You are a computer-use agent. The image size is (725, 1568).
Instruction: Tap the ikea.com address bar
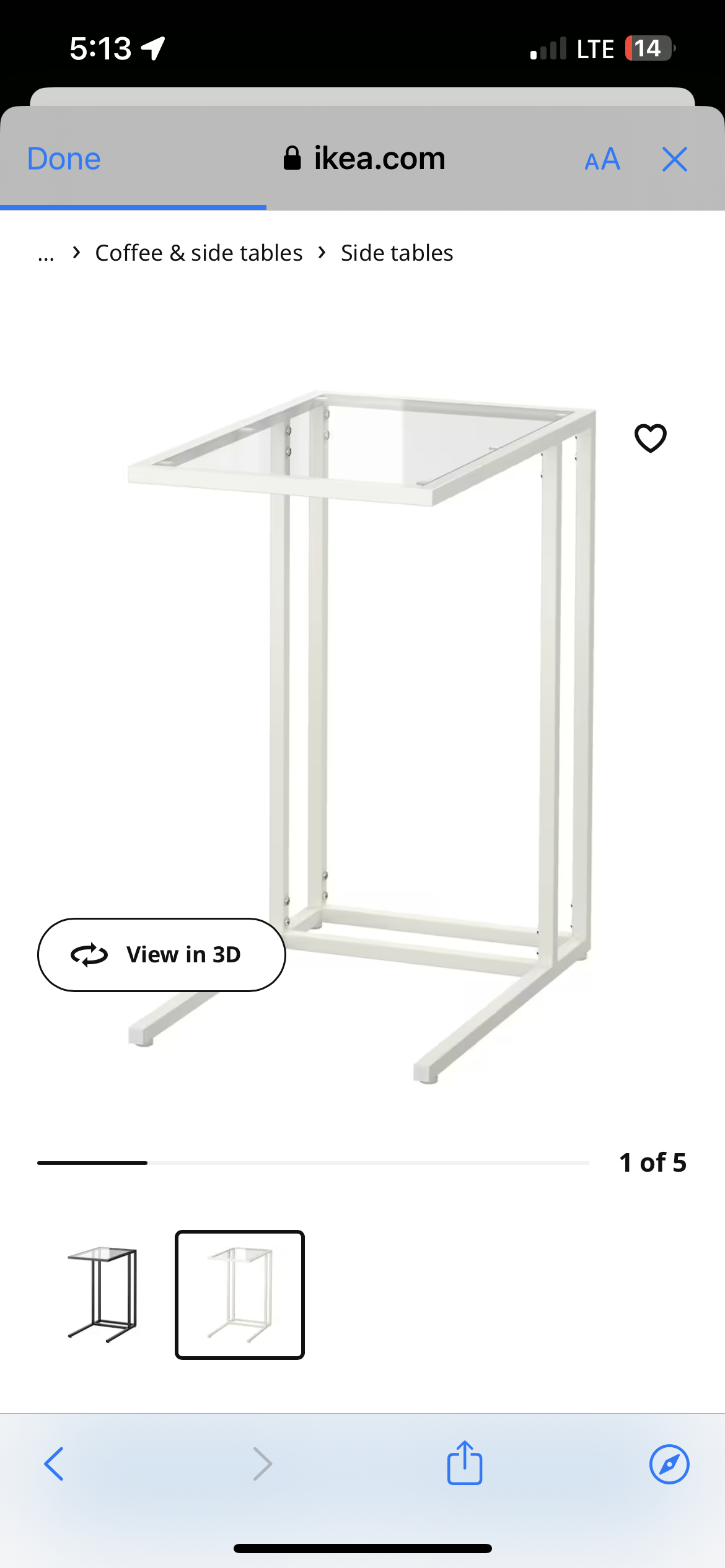click(364, 159)
